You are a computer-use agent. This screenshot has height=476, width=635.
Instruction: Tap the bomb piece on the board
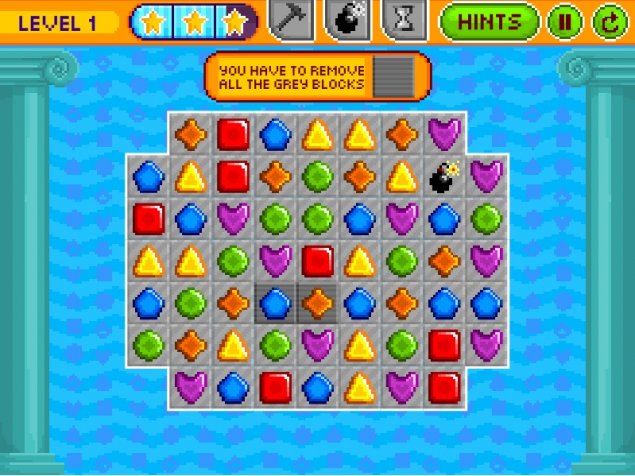click(443, 177)
